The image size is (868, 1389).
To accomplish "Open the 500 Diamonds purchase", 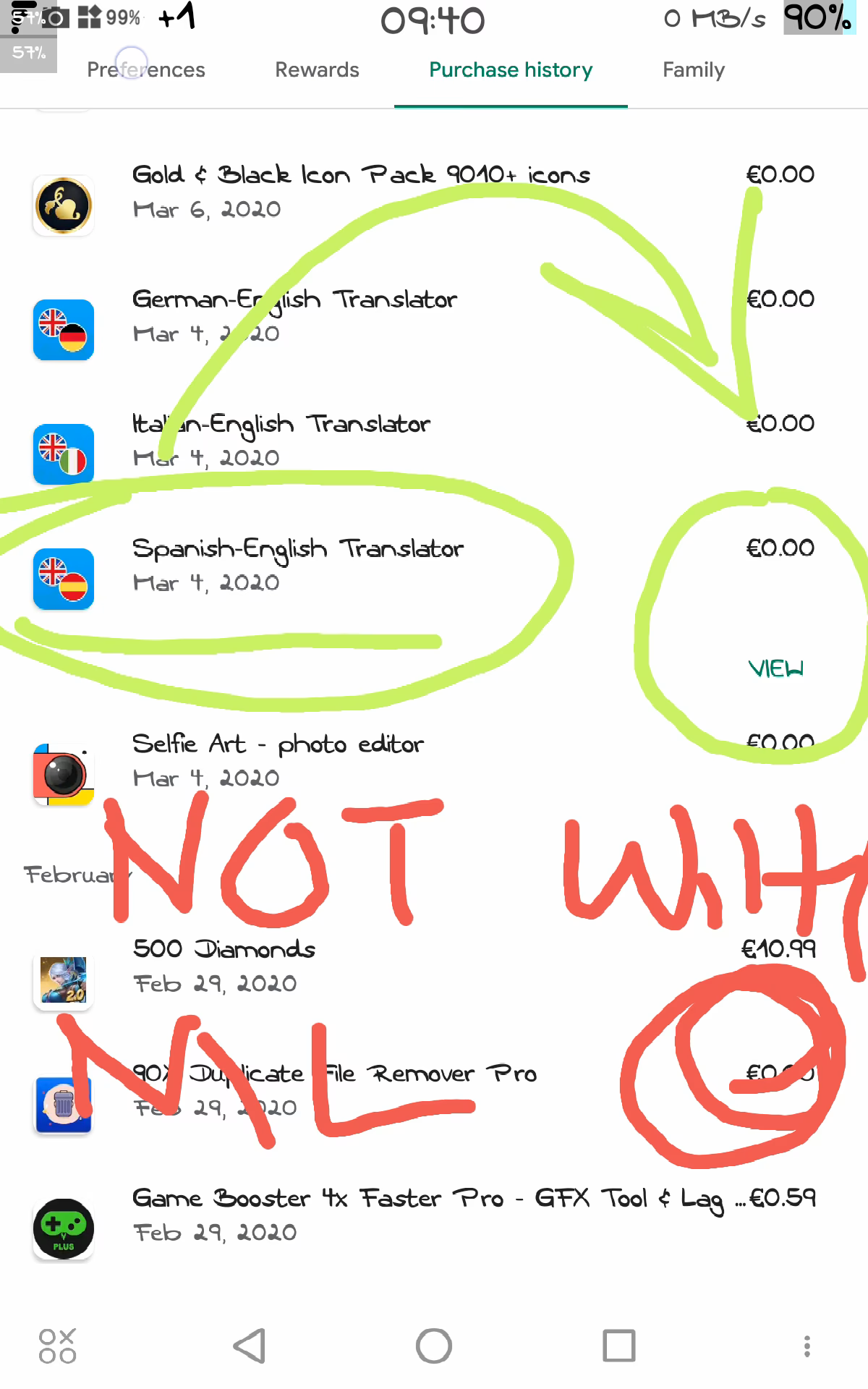I will (434, 967).
